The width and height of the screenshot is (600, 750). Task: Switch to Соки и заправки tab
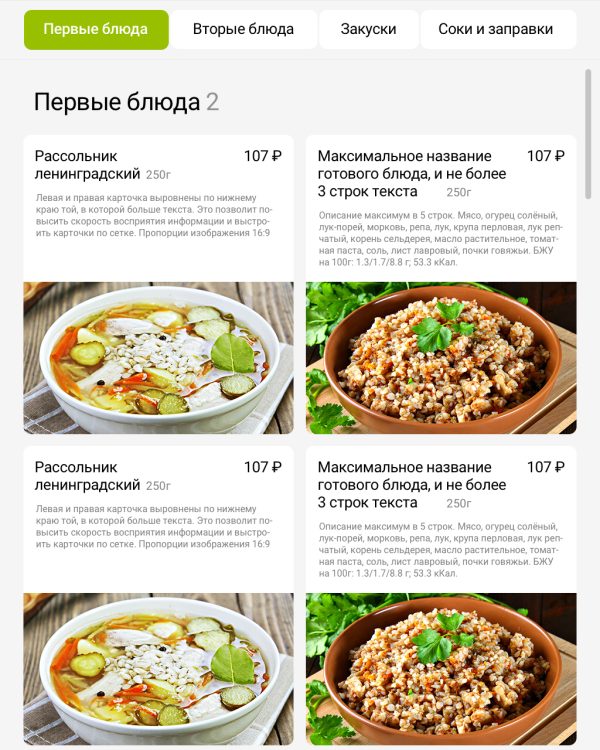tap(496, 30)
